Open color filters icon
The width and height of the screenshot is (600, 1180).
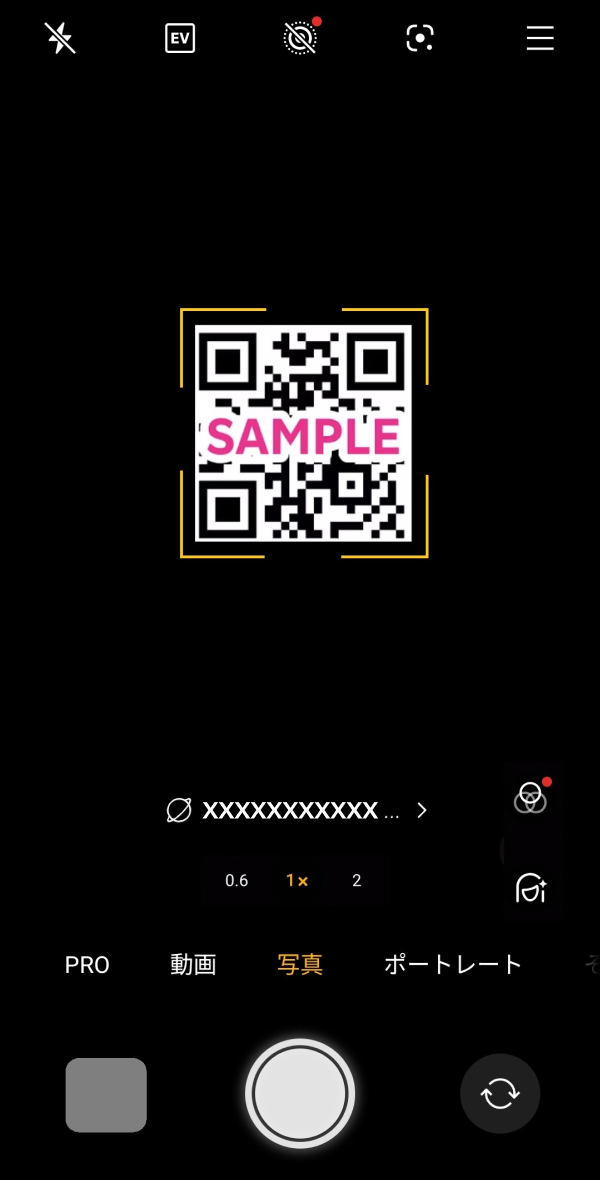[530, 798]
